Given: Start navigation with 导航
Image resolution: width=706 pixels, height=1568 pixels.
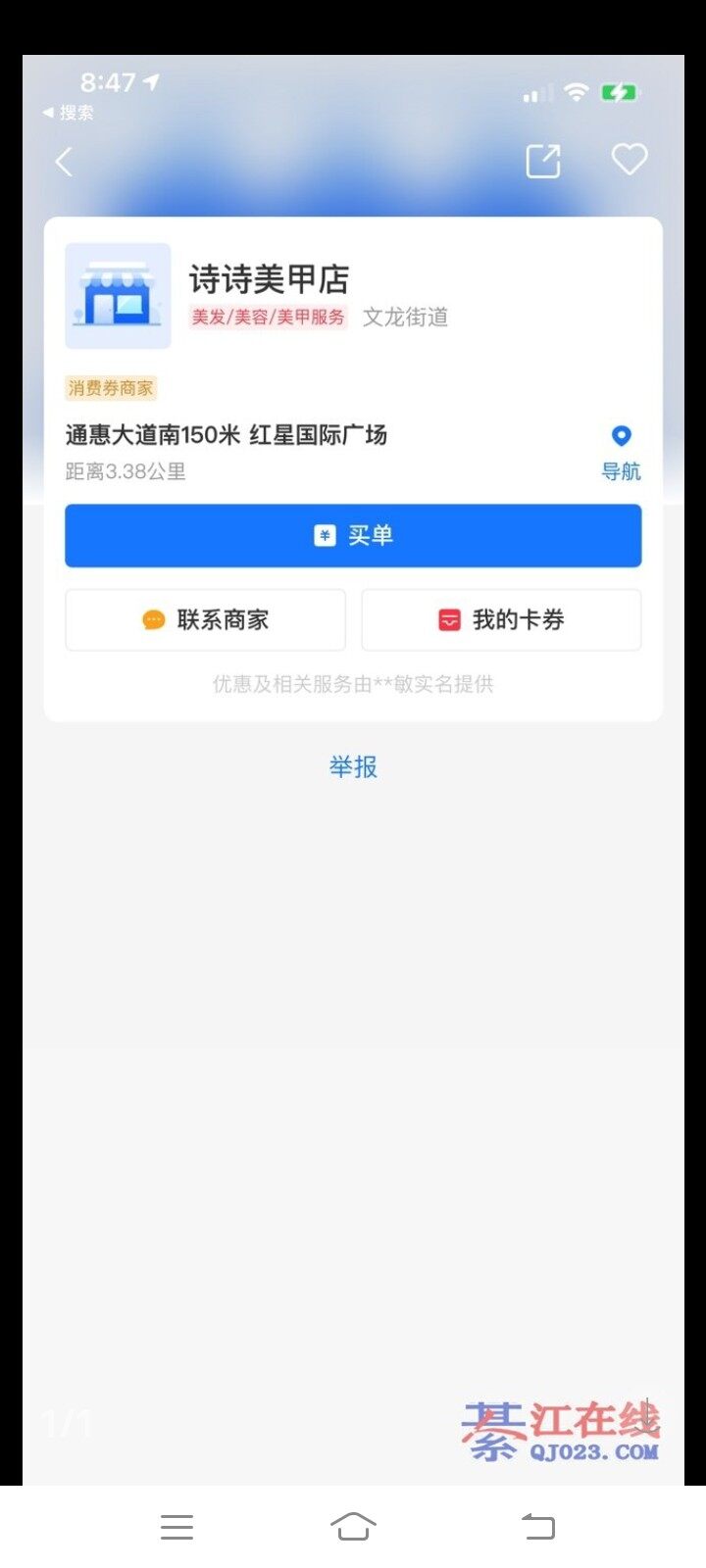Looking at the screenshot, I should coord(621,453).
